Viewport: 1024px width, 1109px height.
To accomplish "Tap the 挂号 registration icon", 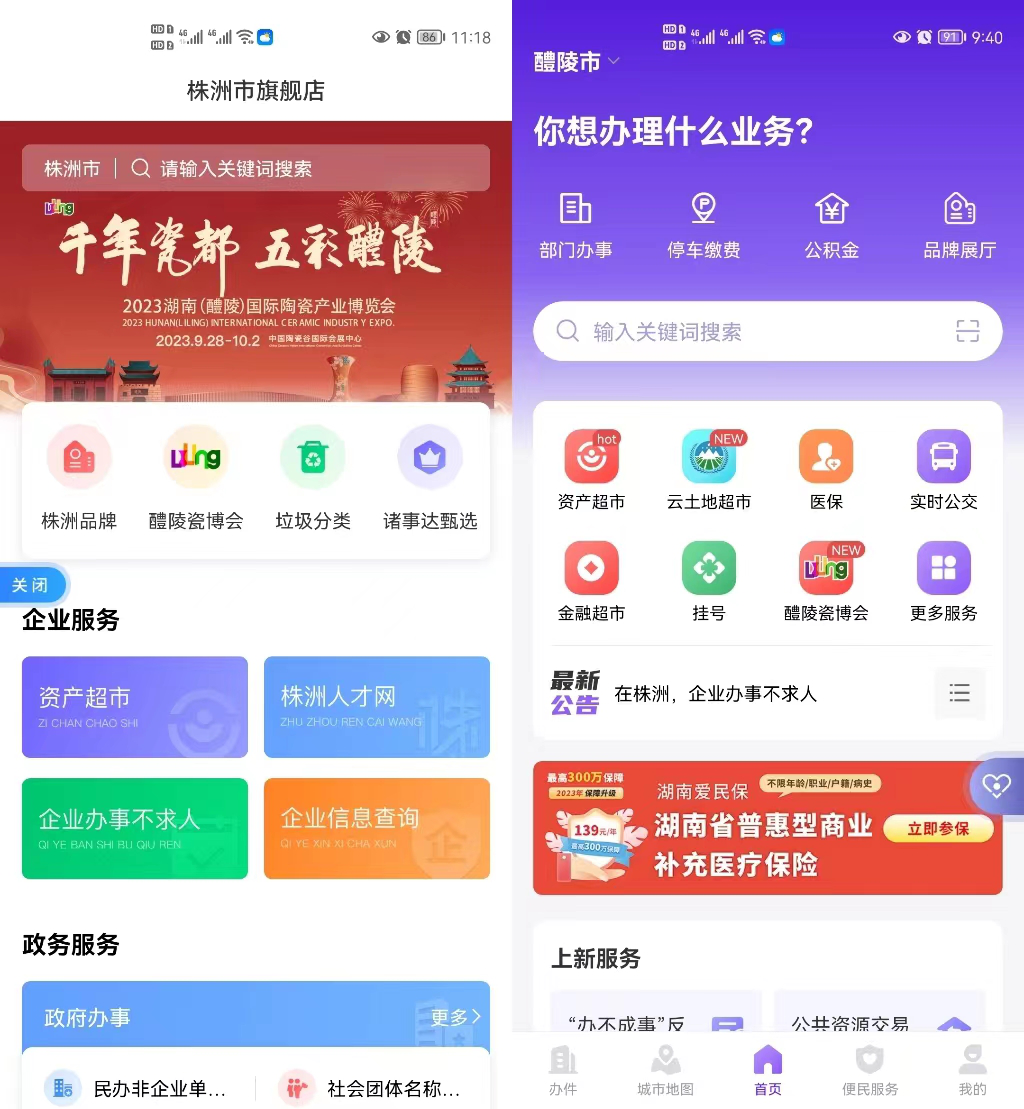I will (708, 581).
